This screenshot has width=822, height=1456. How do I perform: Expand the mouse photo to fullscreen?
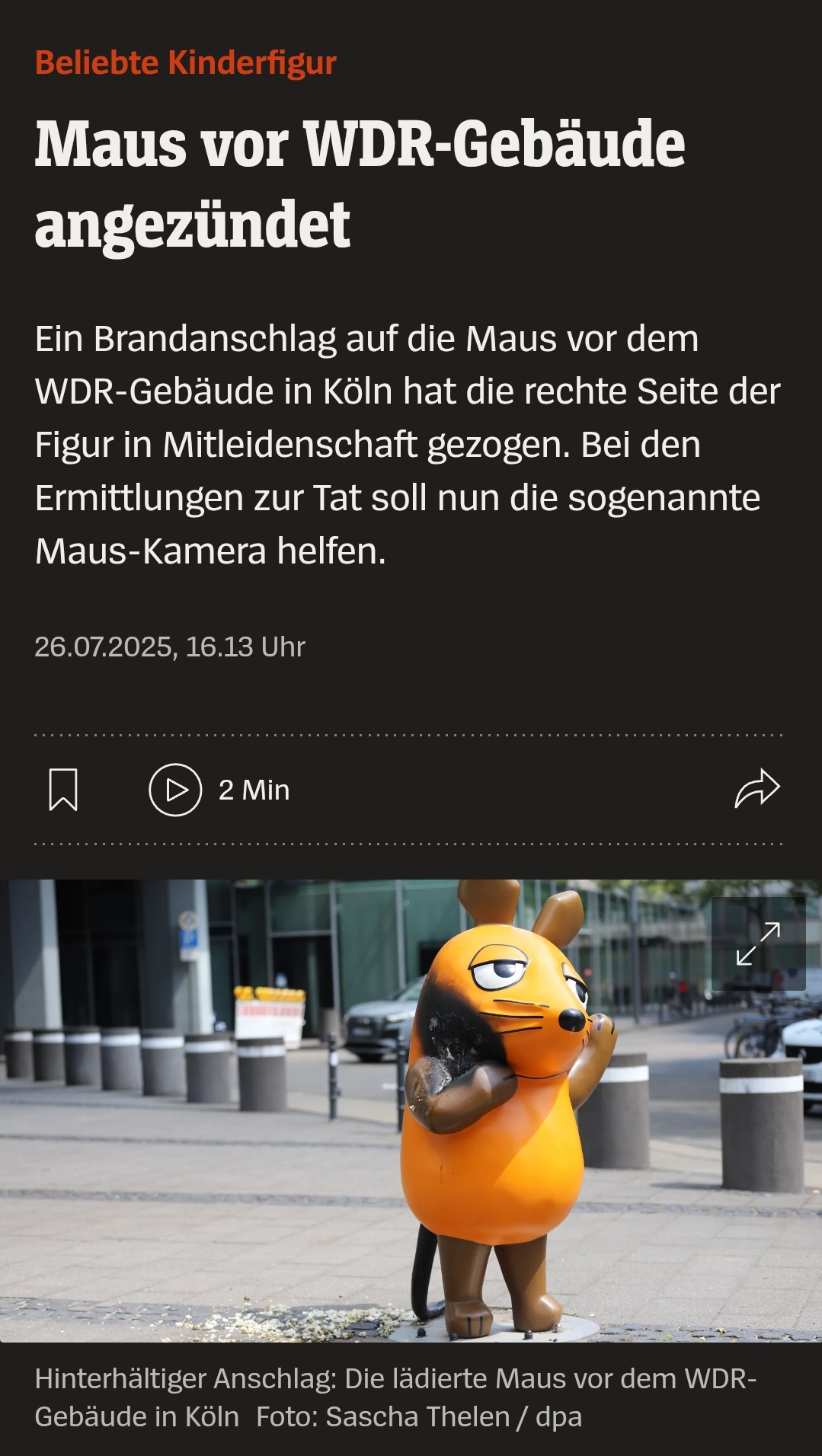pyautogui.click(x=758, y=944)
